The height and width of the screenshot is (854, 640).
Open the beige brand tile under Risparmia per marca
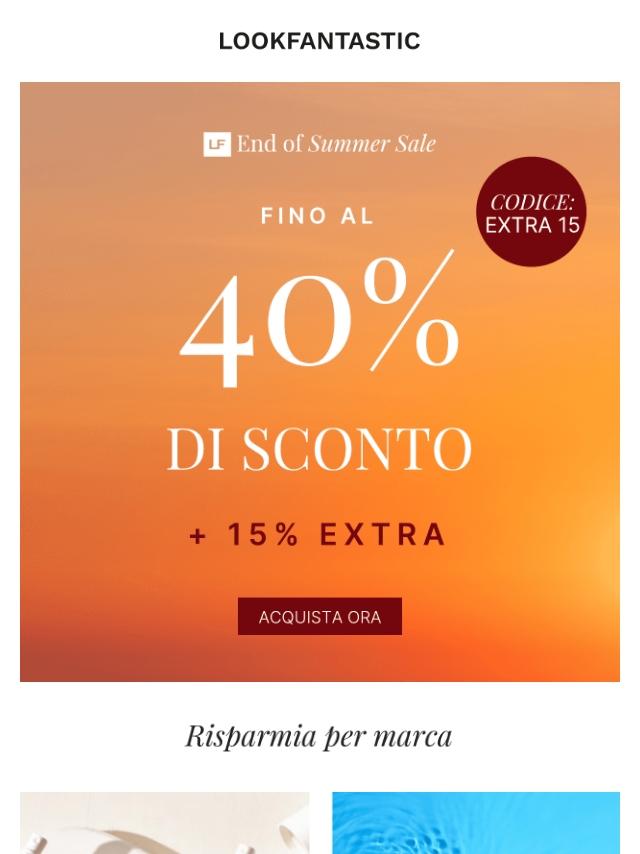tap(165, 823)
